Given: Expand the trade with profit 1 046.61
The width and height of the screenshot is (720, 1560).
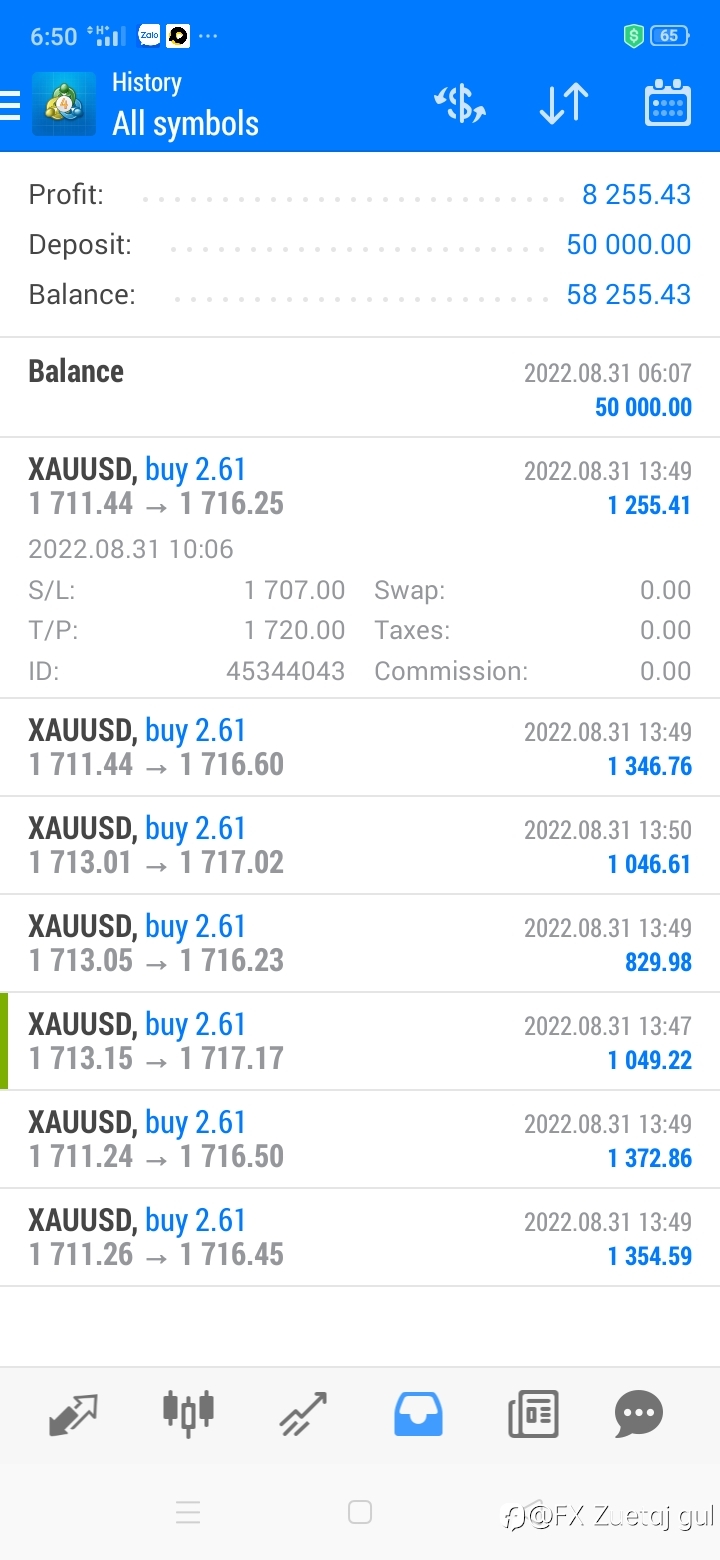Looking at the screenshot, I should click(360, 846).
